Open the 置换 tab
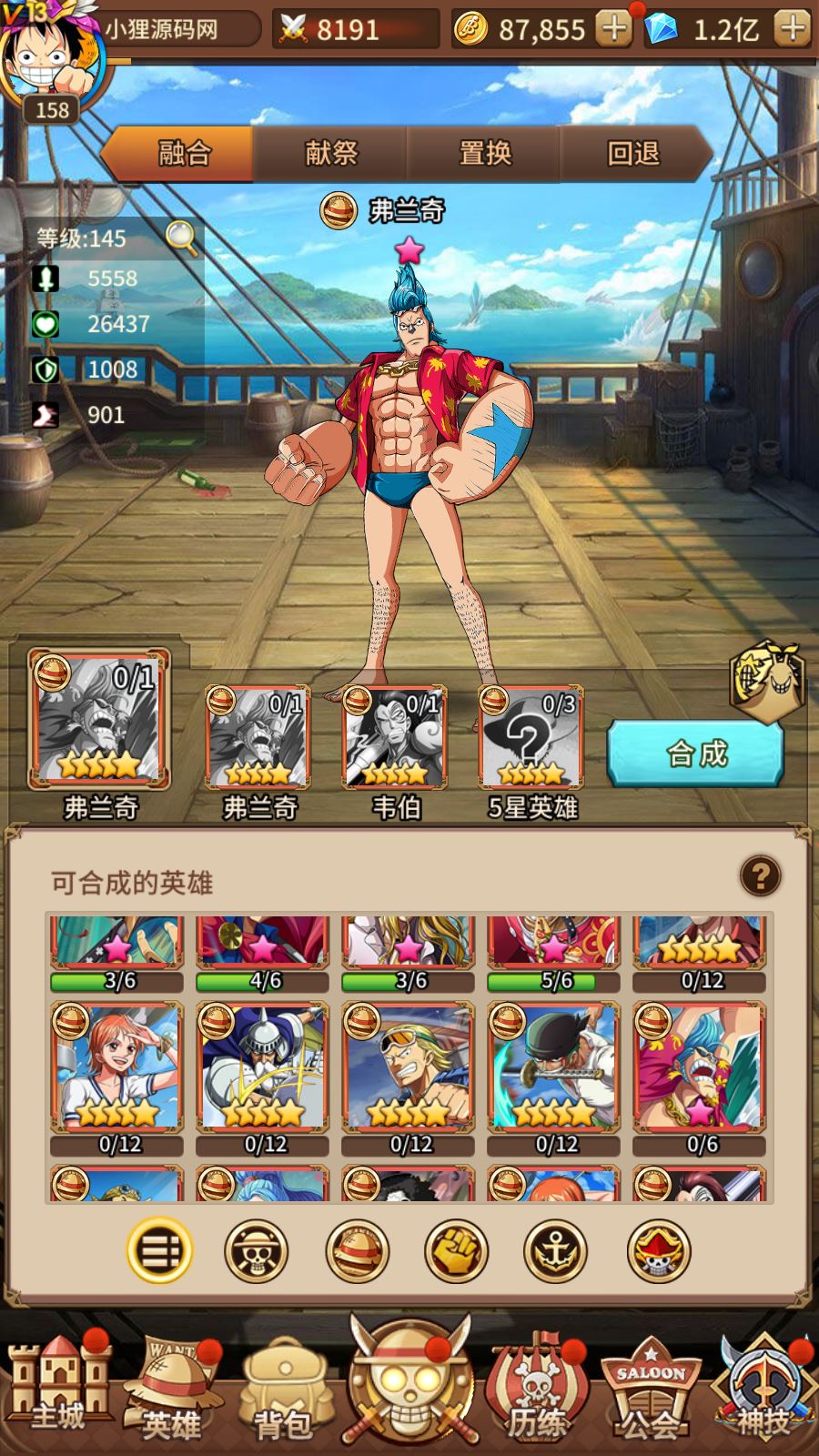 pos(484,153)
